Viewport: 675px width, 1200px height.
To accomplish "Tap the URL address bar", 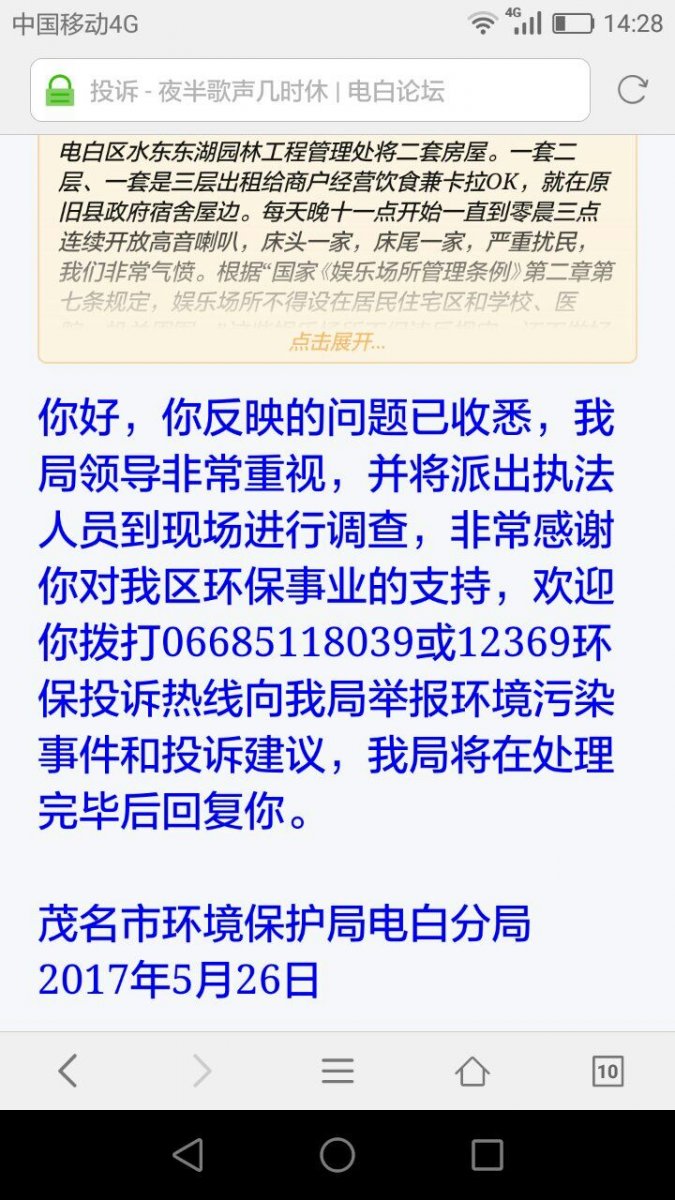I will (x=310, y=91).
